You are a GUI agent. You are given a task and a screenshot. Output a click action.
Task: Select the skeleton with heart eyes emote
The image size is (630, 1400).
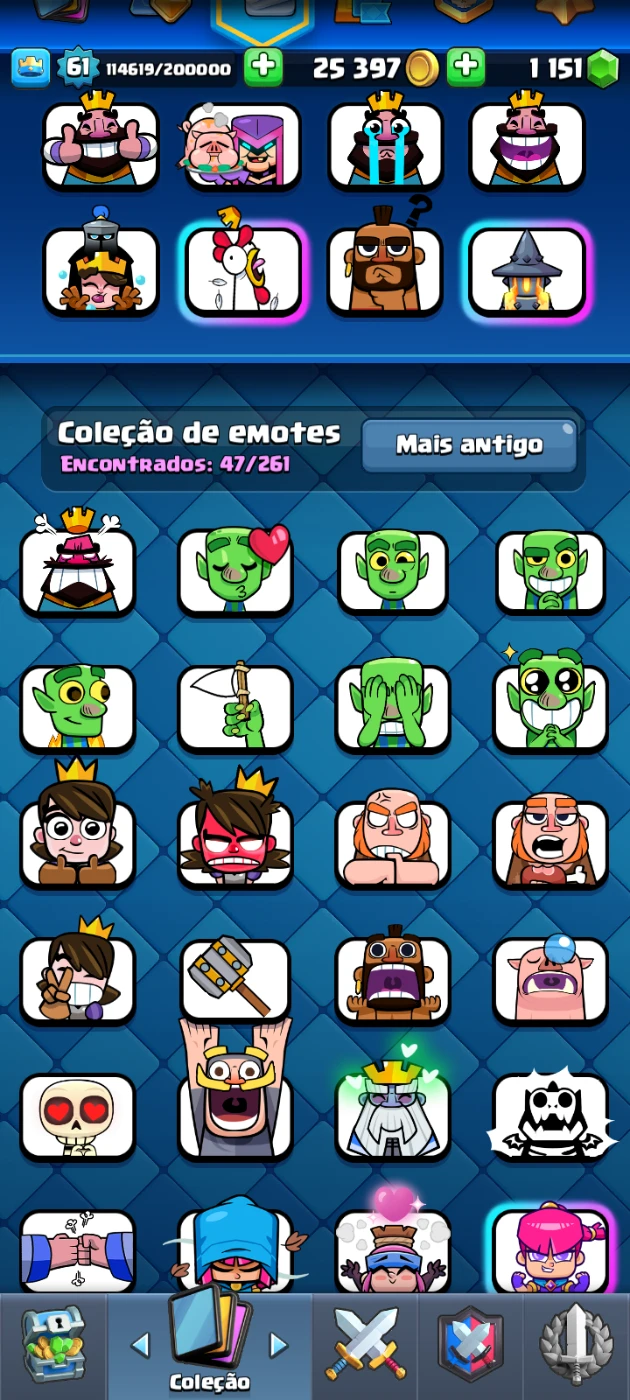77,1116
